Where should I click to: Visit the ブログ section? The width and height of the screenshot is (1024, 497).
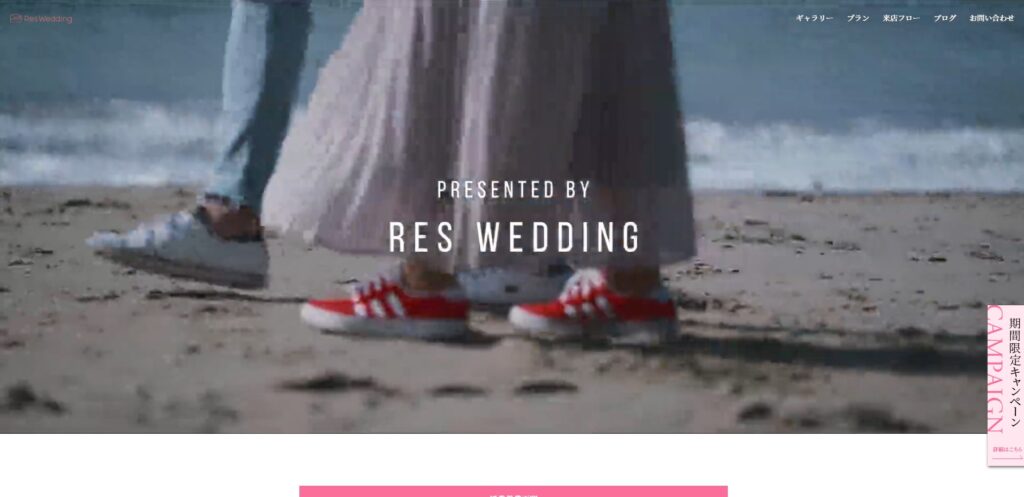945,18
